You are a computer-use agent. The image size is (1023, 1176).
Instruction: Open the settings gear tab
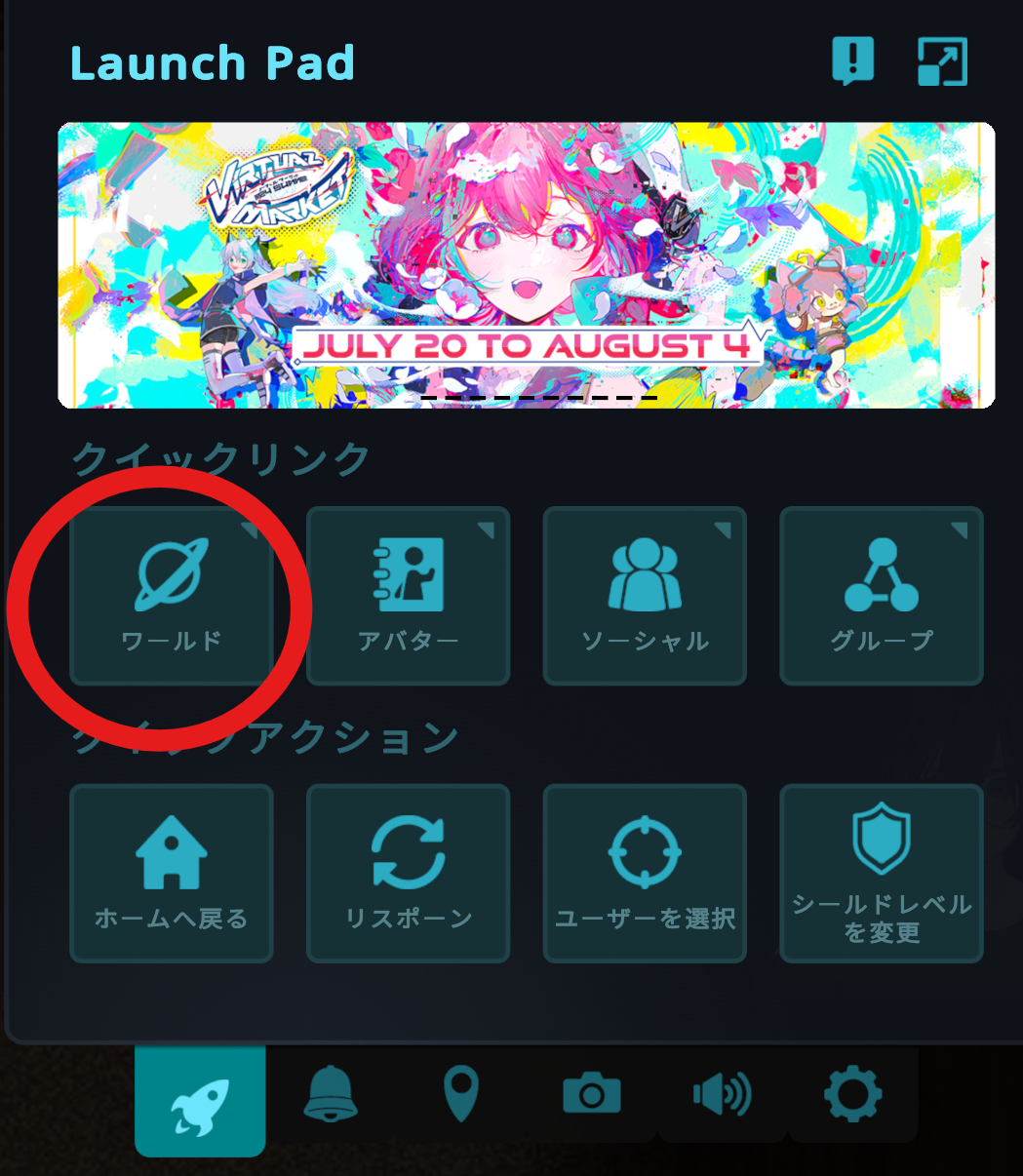[x=852, y=1094]
